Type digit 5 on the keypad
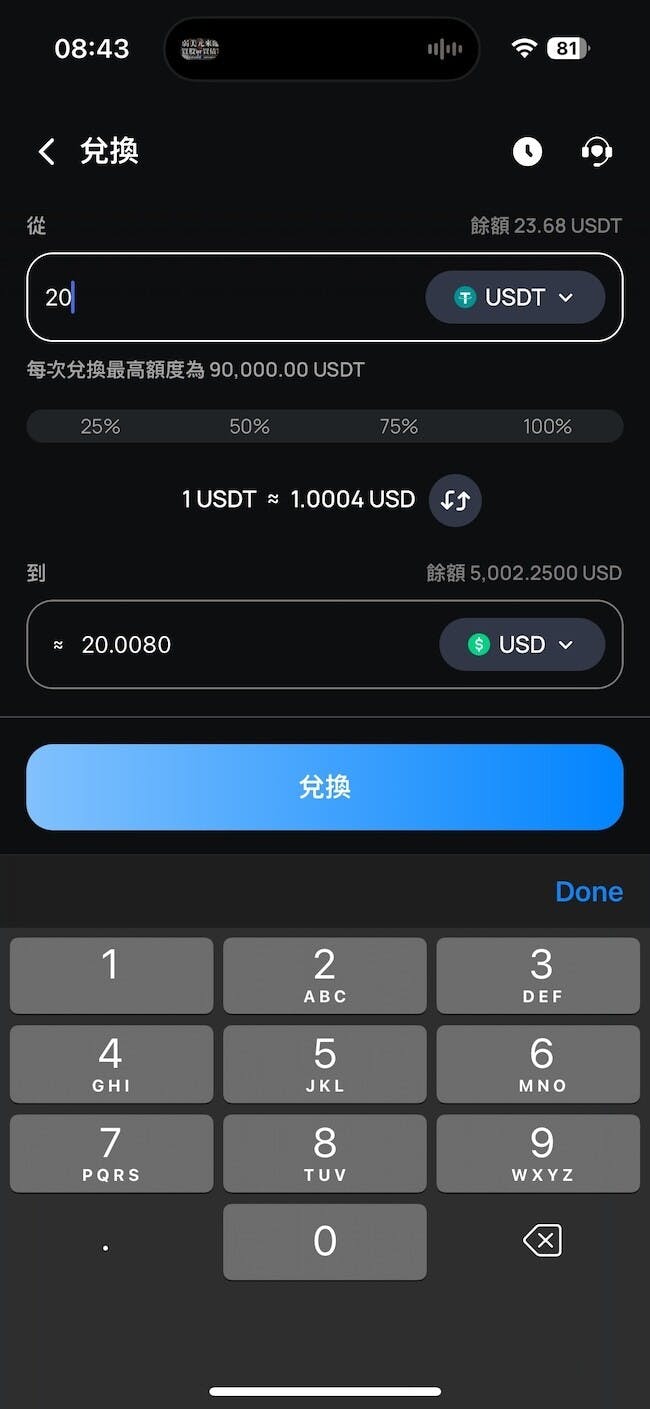This screenshot has width=650, height=1409. tap(325, 1064)
